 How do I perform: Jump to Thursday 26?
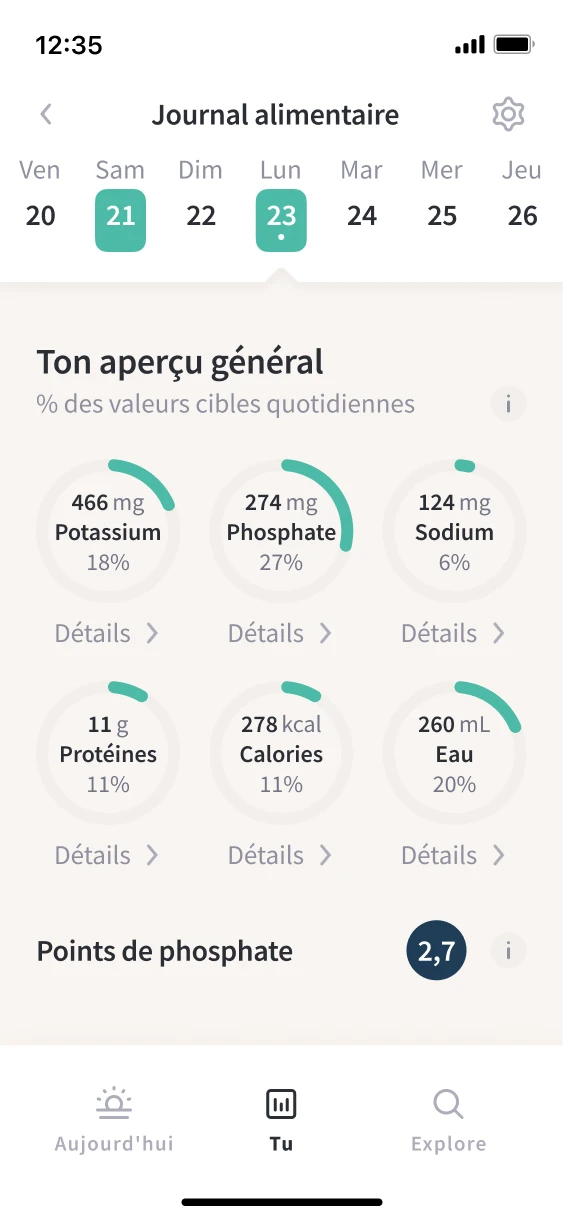[522, 197]
